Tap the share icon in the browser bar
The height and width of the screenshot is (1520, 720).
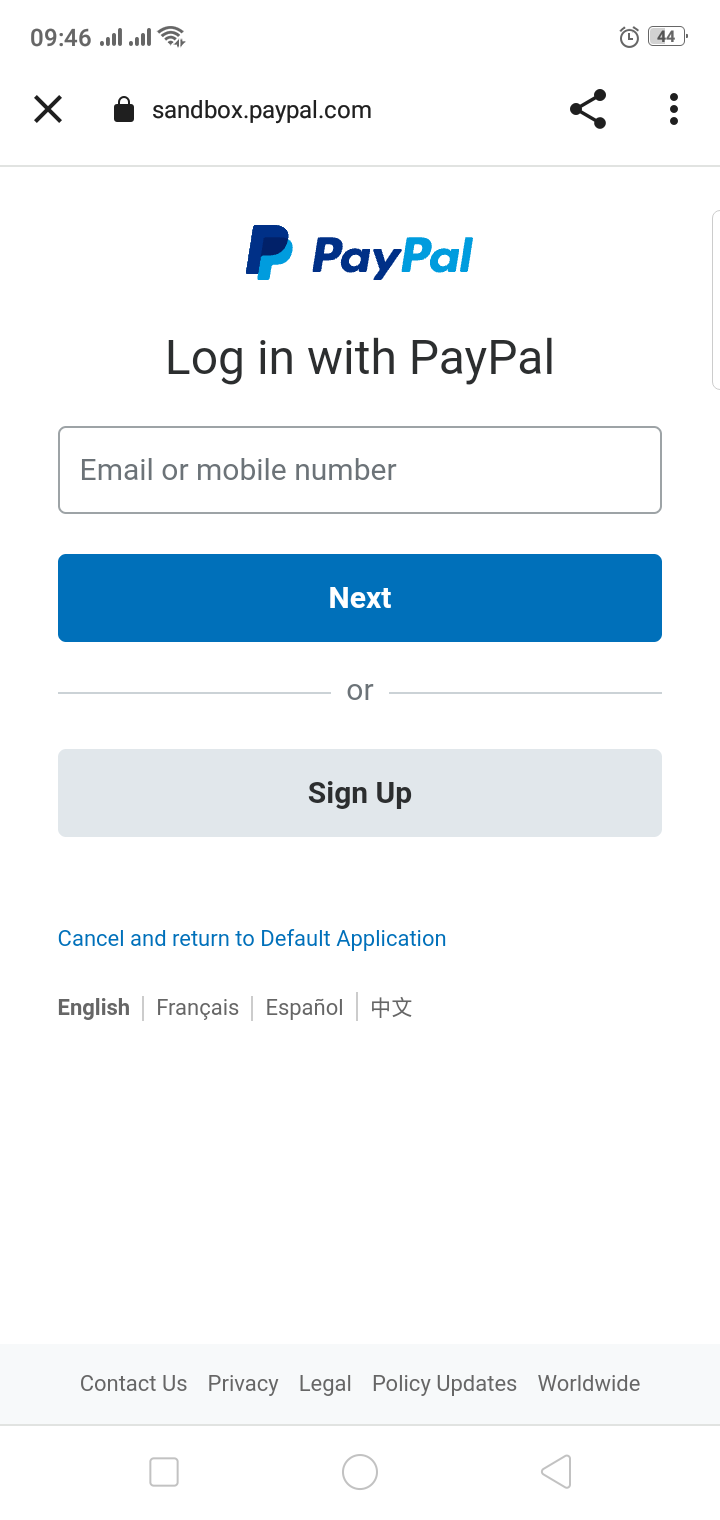pyautogui.click(x=587, y=109)
